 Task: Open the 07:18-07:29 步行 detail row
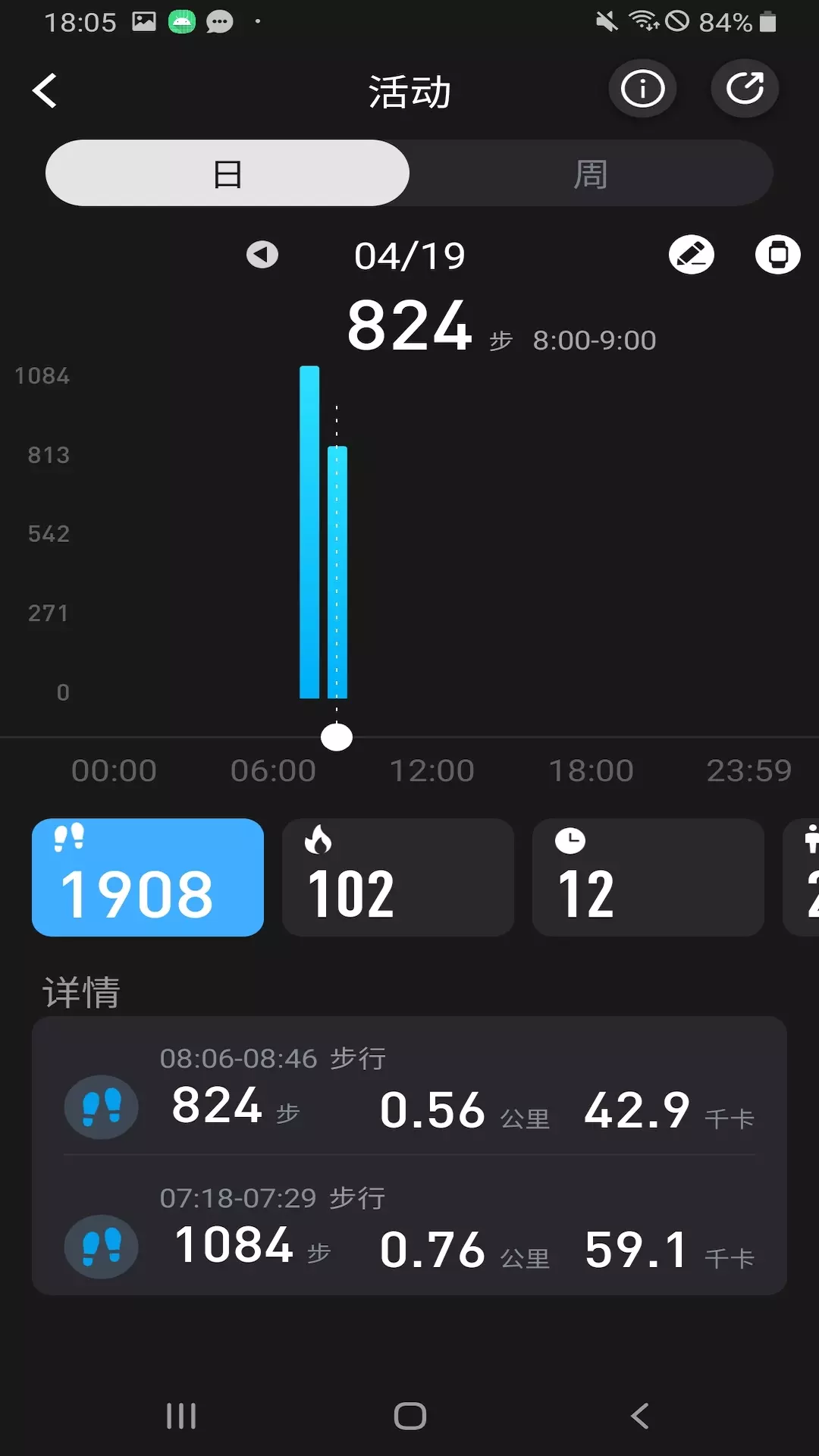[409, 1225]
